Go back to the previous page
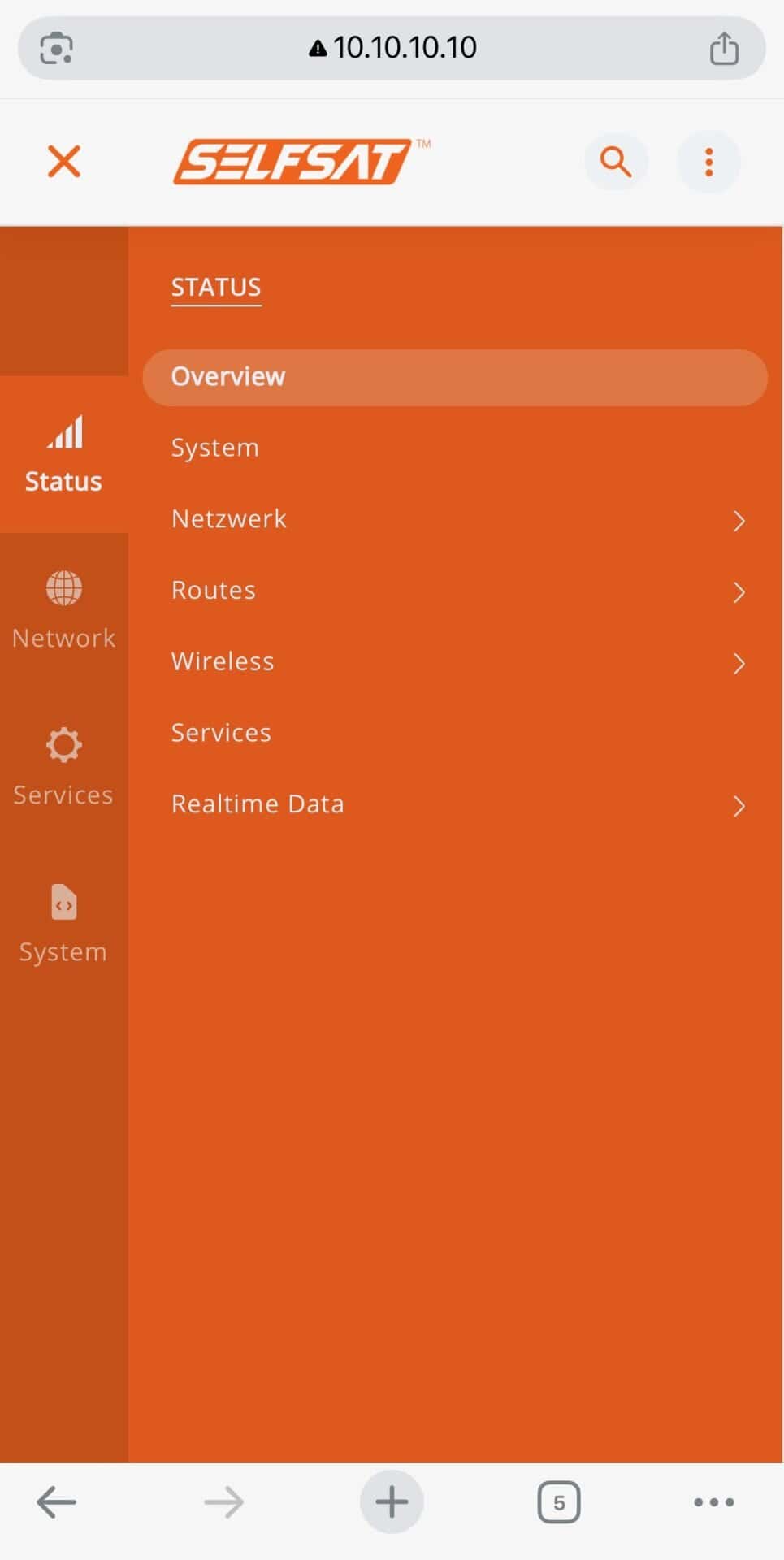Viewport: 784px width, 1560px height. click(x=56, y=1502)
